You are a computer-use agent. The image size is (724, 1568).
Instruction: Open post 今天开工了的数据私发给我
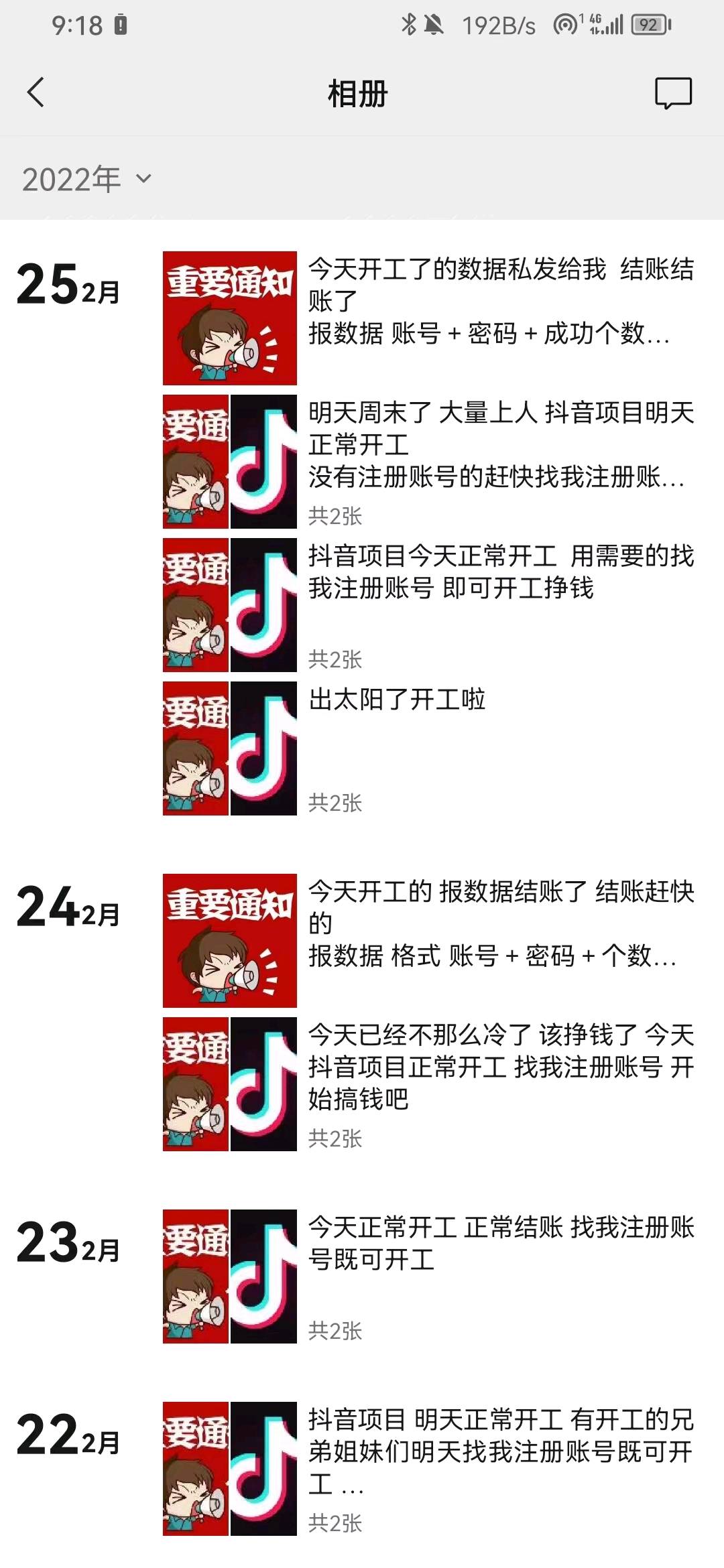click(429, 318)
